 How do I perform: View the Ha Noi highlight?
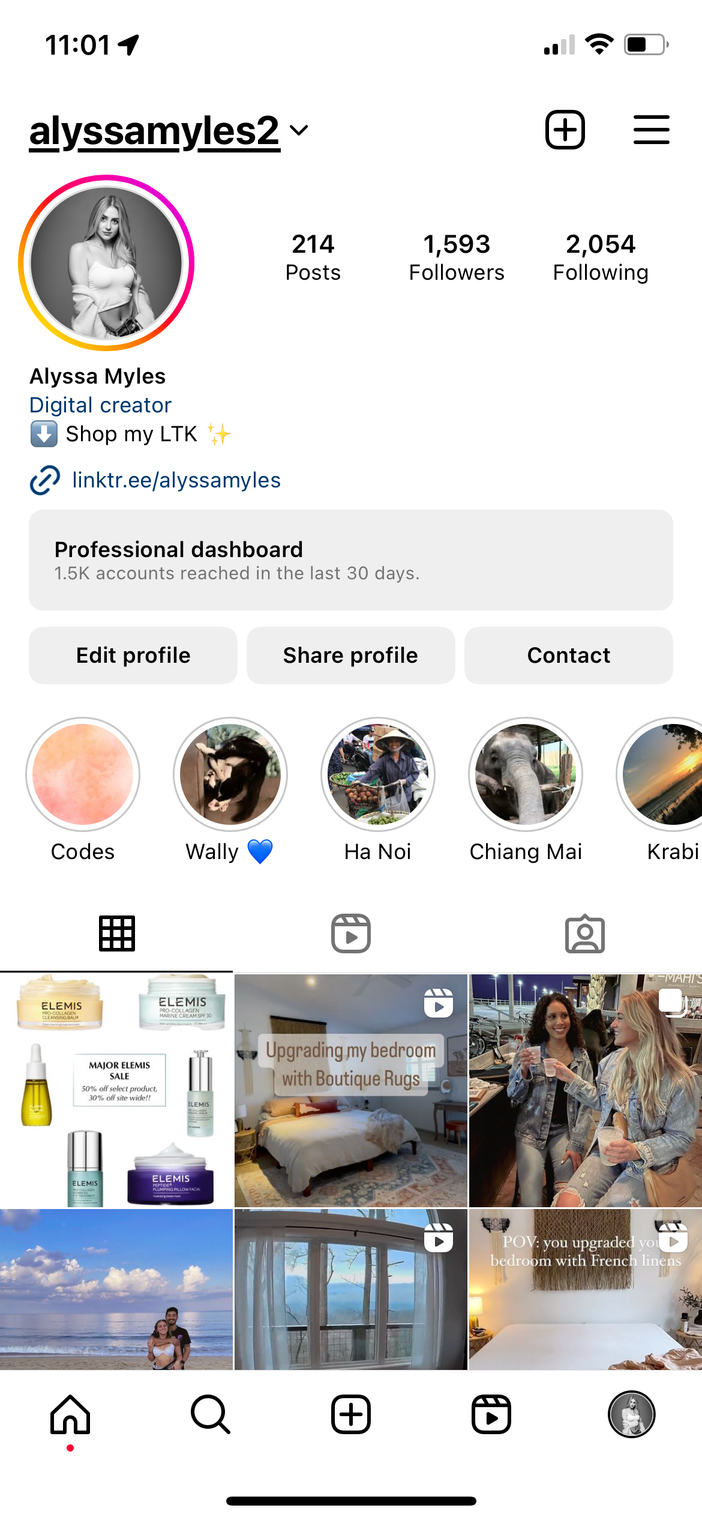[x=378, y=775]
